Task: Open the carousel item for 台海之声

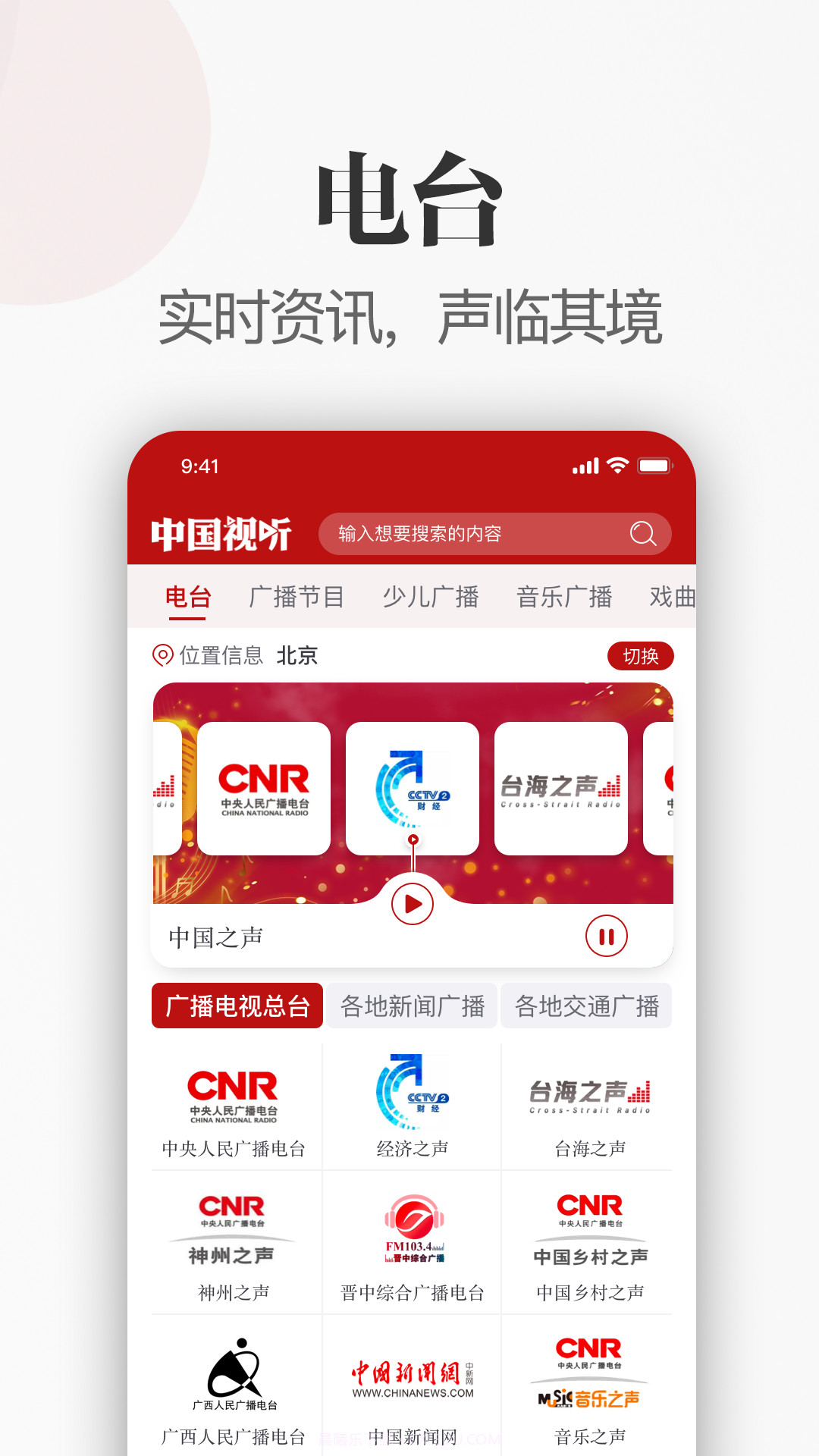Action: click(560, 788)
